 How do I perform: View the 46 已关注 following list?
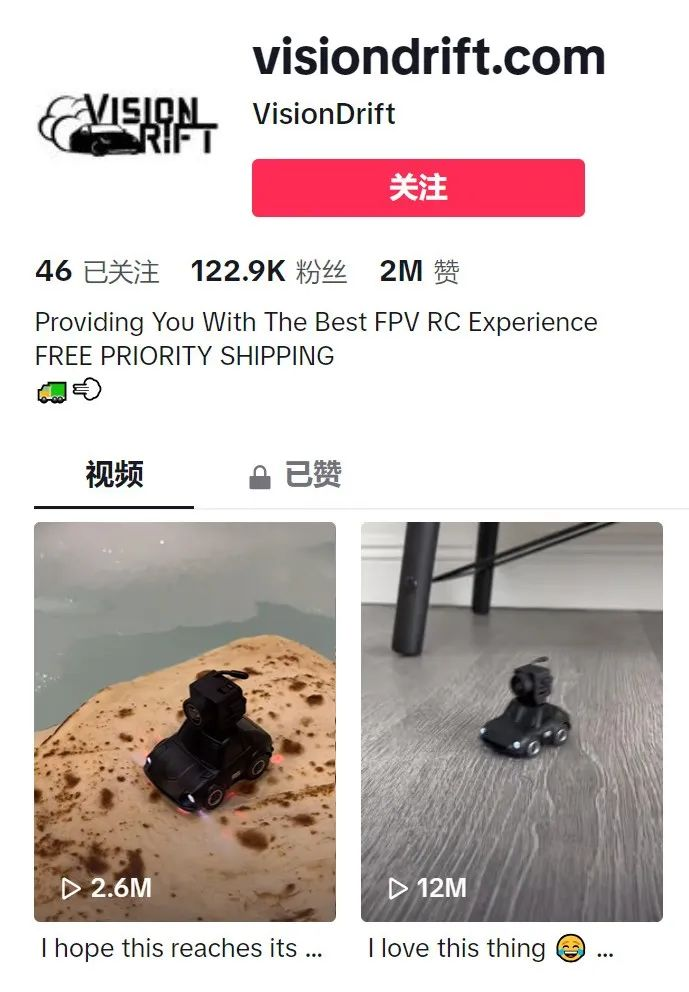[x=97, y=271]
